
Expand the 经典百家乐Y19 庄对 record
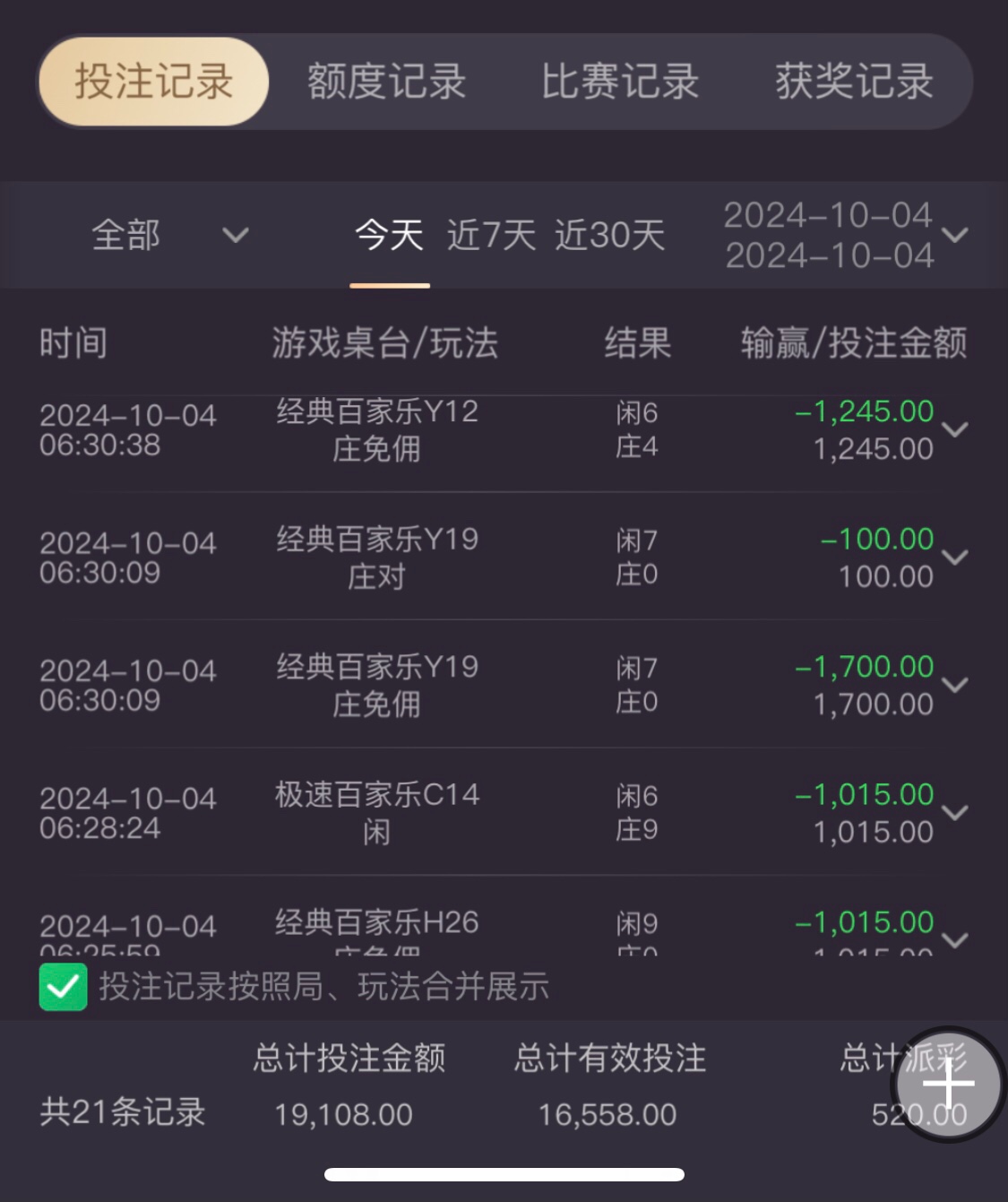tap(955, 558)
